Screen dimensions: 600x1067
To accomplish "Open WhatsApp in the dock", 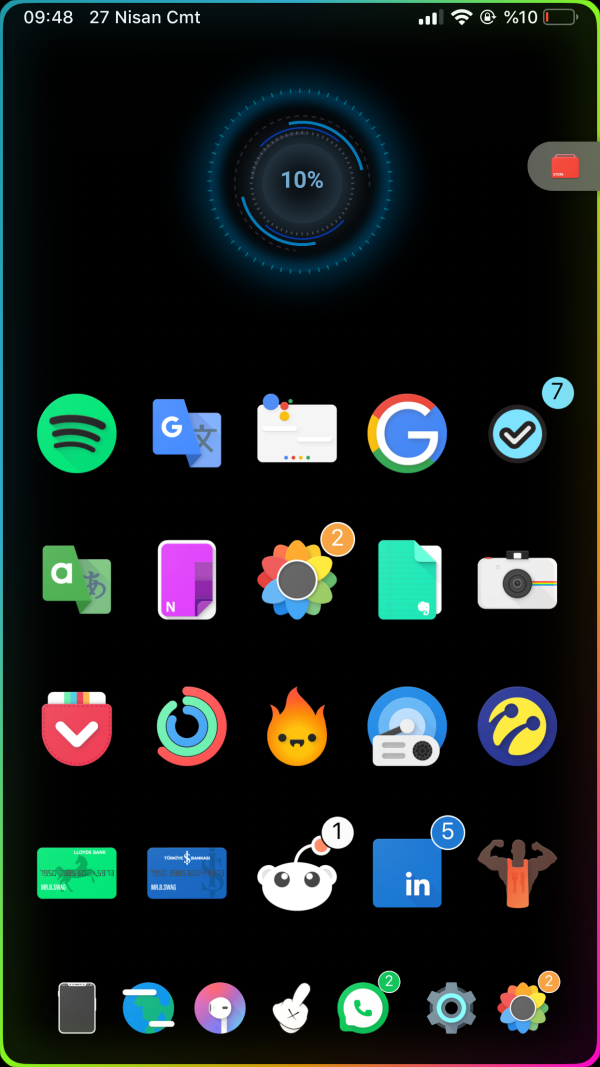I will coord(363,1008).
